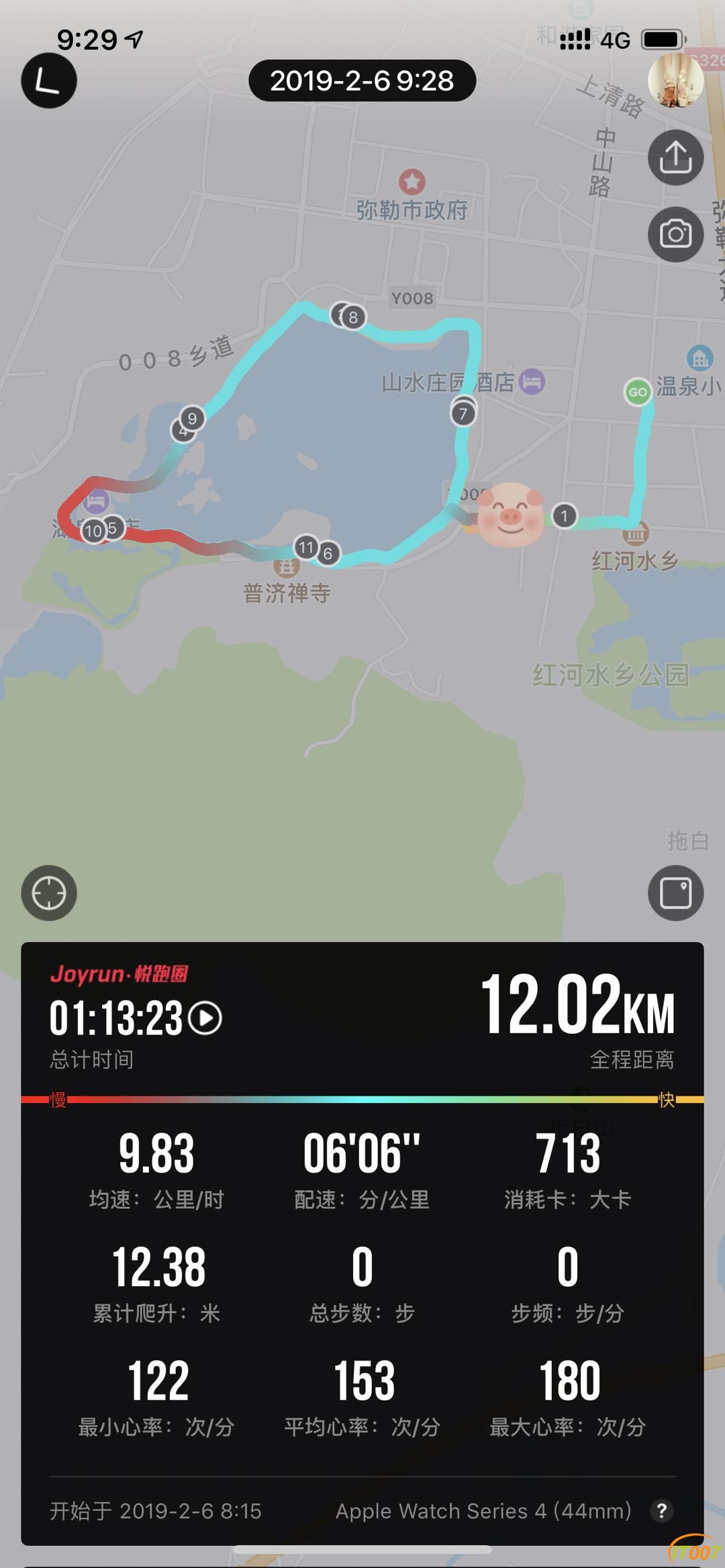This screenshot has height=1568, width=725.
Task: Play the route track replay
Action: pos(205,1018)
